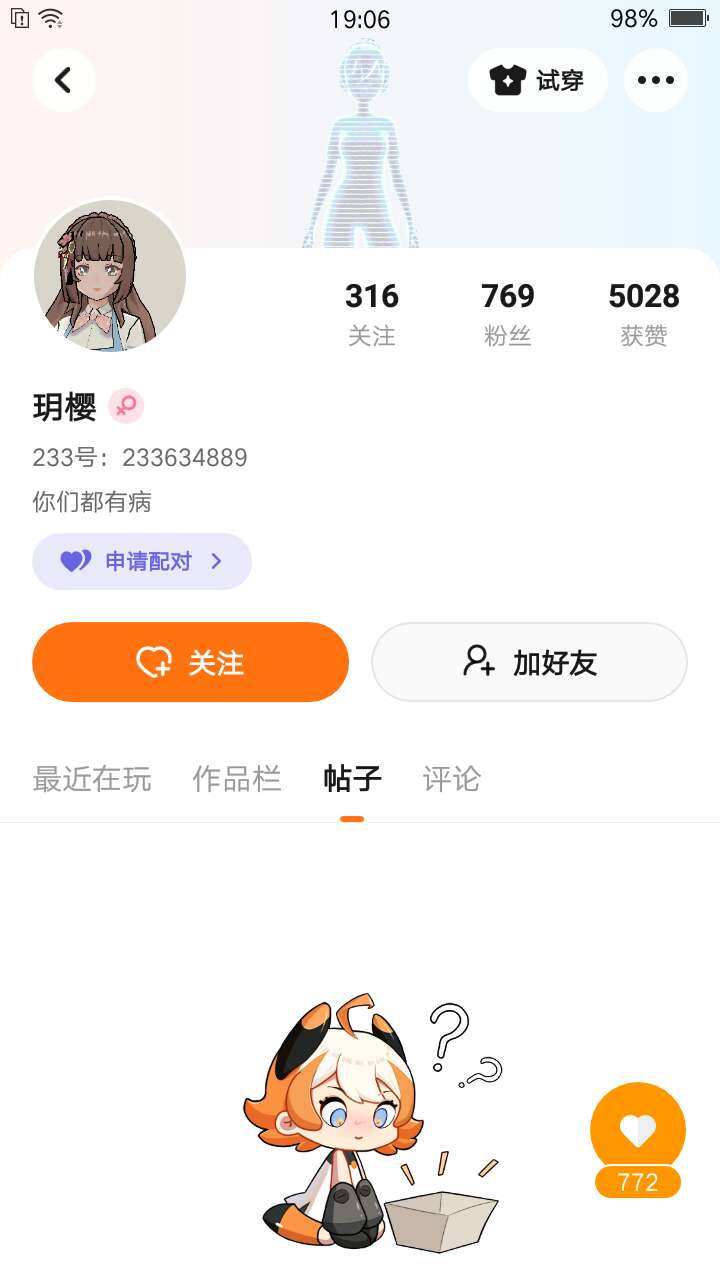Select the 帖子 tab
Image resolution: width=720 pixels, height=1280 pixels.
(352, 779)
